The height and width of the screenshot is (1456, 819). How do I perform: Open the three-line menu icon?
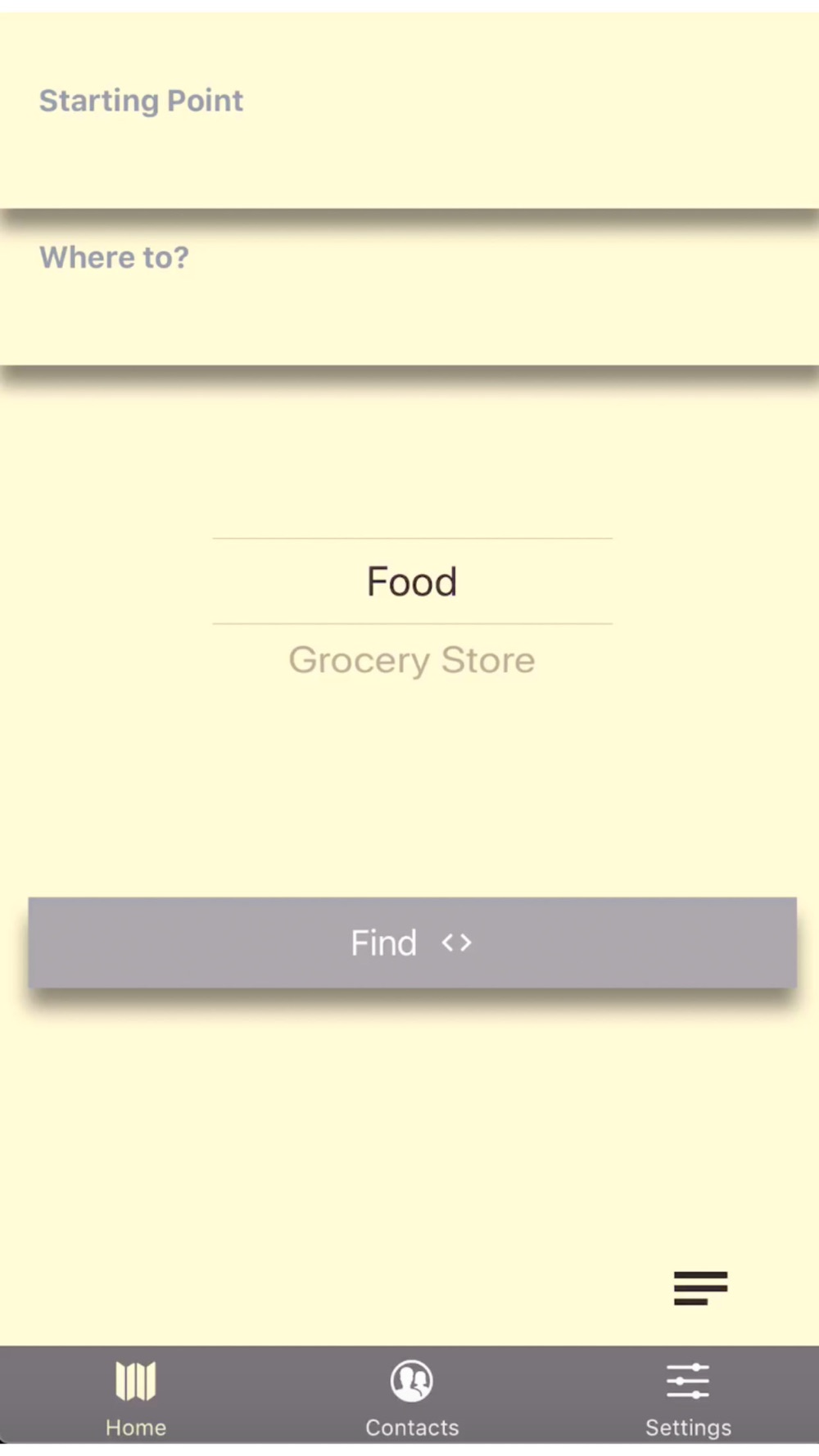coord(700,1288)
